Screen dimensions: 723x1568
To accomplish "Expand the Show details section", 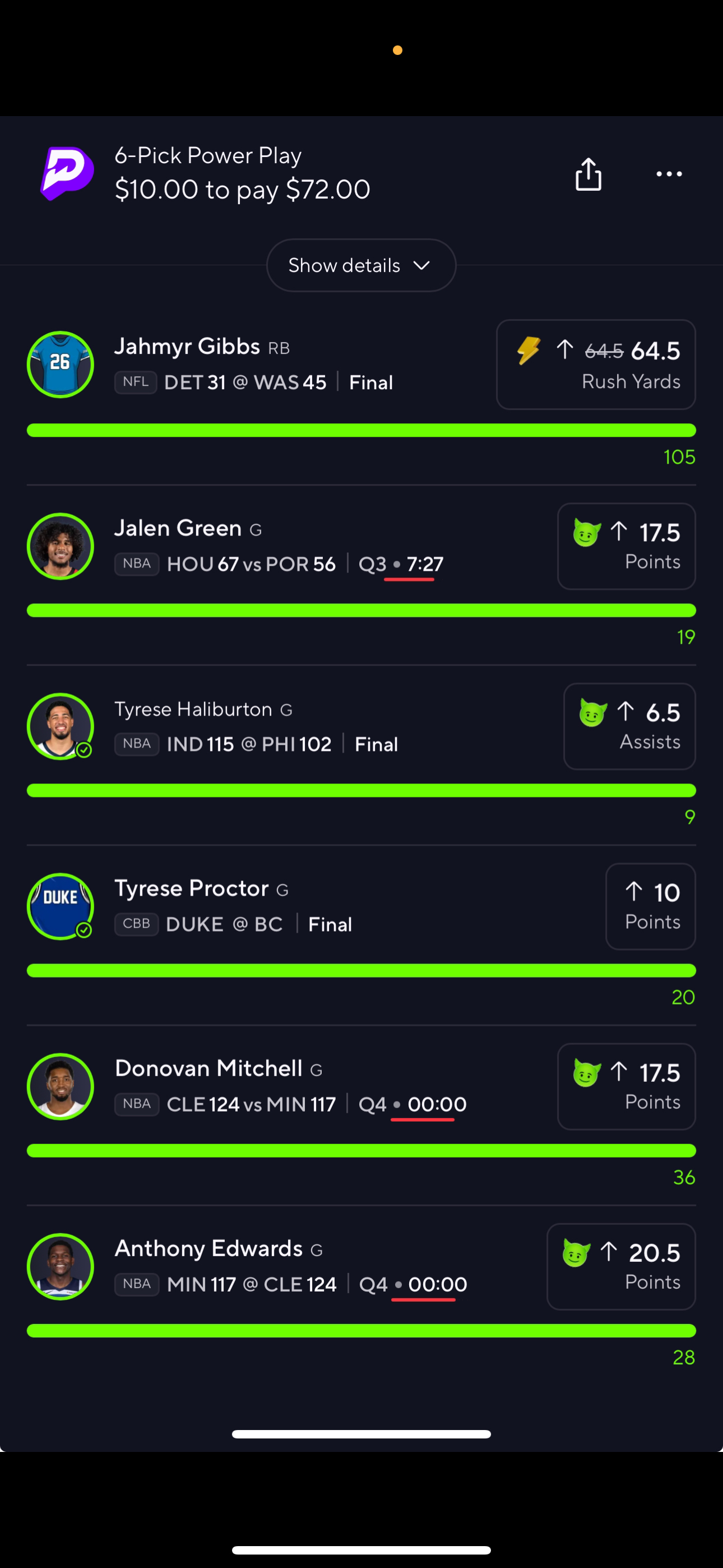I will (361, 265).
